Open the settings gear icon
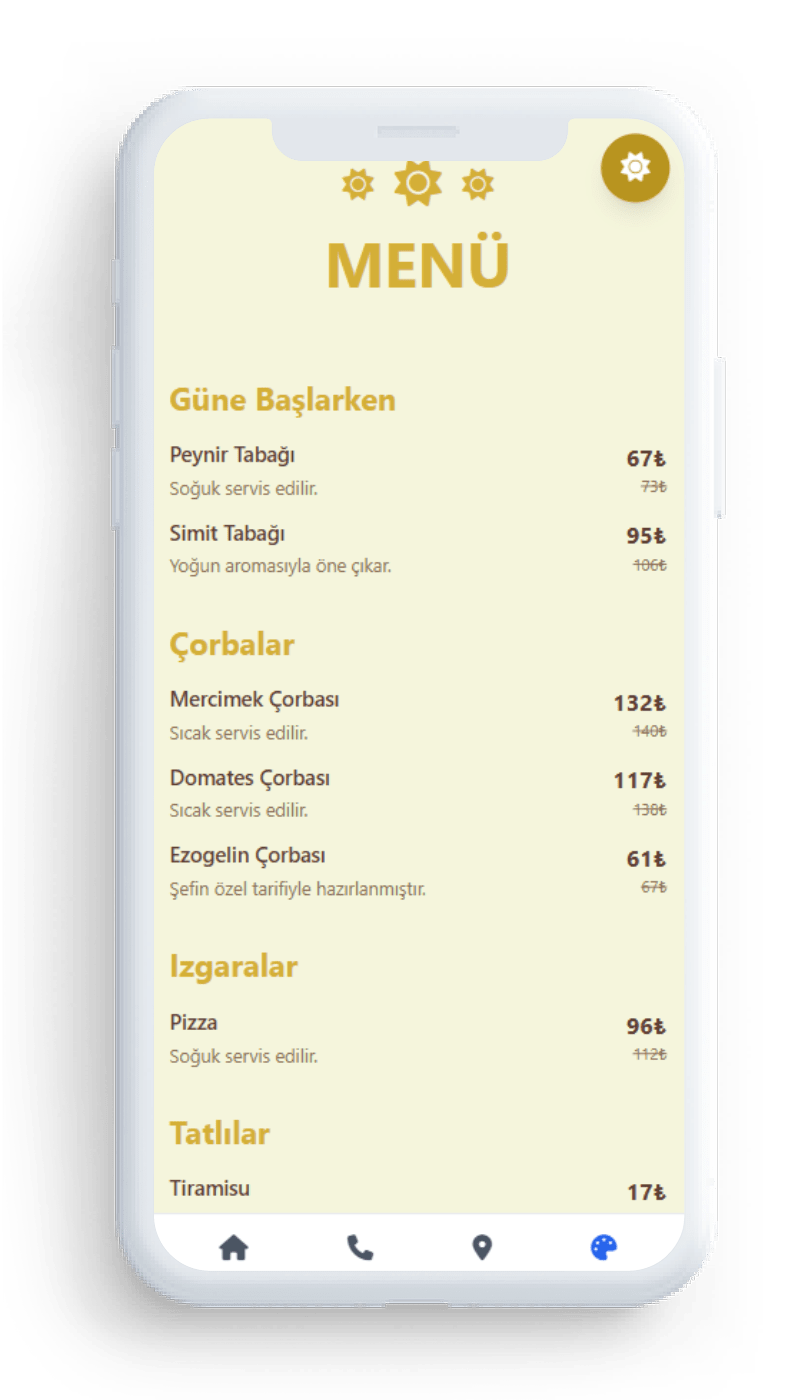The image size is (800, 1400). click(x=634, y=168)
